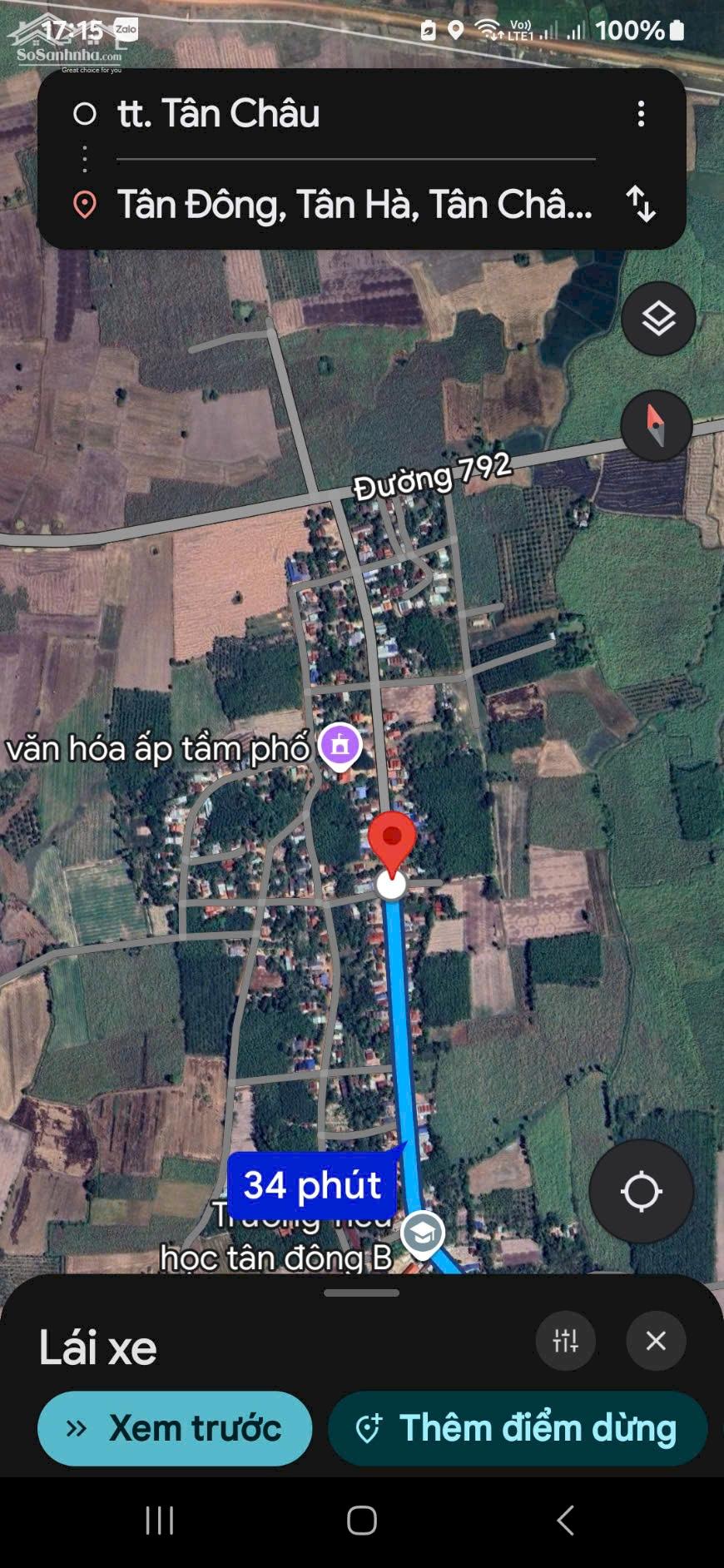Open the map layers selector
Screen dimensions: 724x1568
point(658,319)
